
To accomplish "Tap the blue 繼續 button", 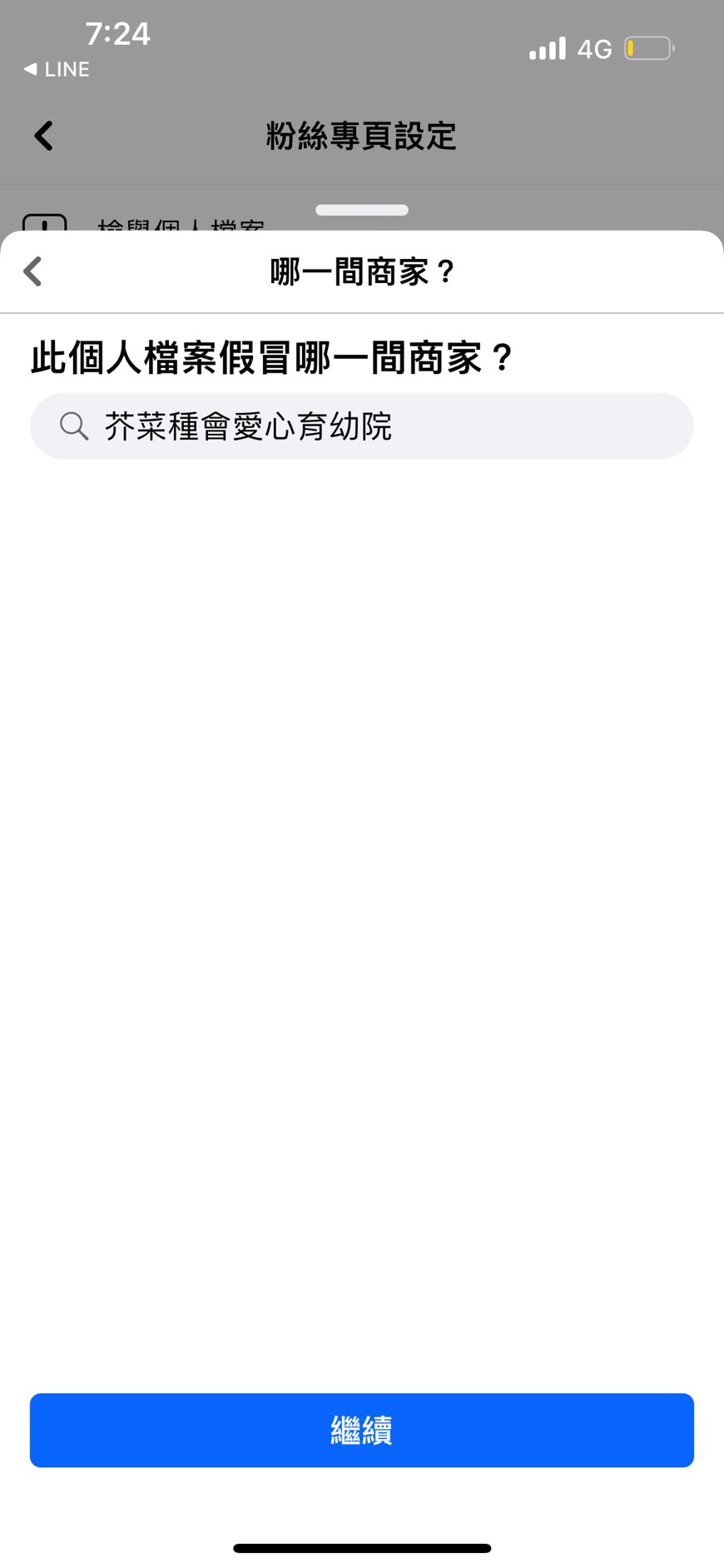I will (x=362, y=1430).
